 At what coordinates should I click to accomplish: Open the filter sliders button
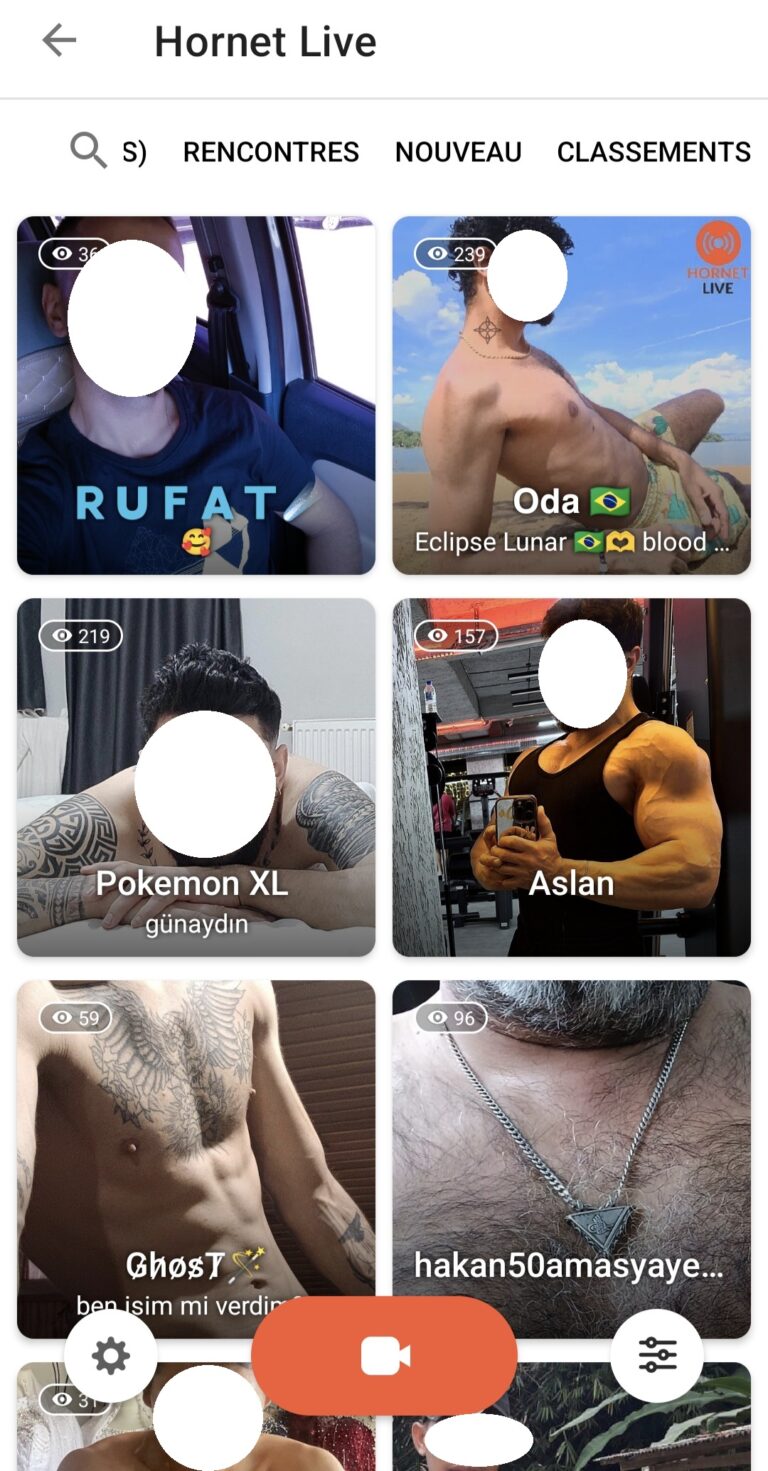657,1356
